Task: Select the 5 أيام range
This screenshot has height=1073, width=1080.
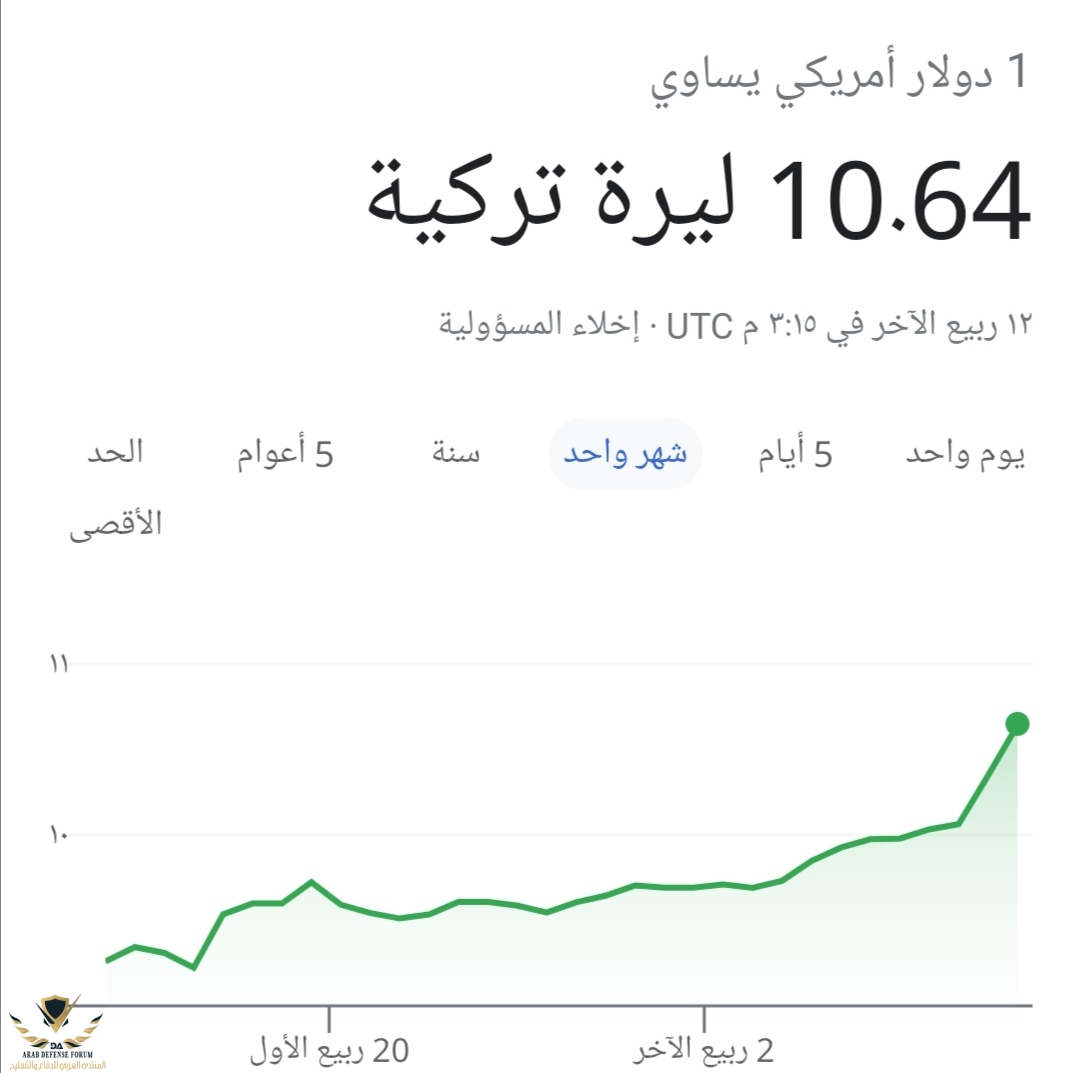Action: (795, 455)
